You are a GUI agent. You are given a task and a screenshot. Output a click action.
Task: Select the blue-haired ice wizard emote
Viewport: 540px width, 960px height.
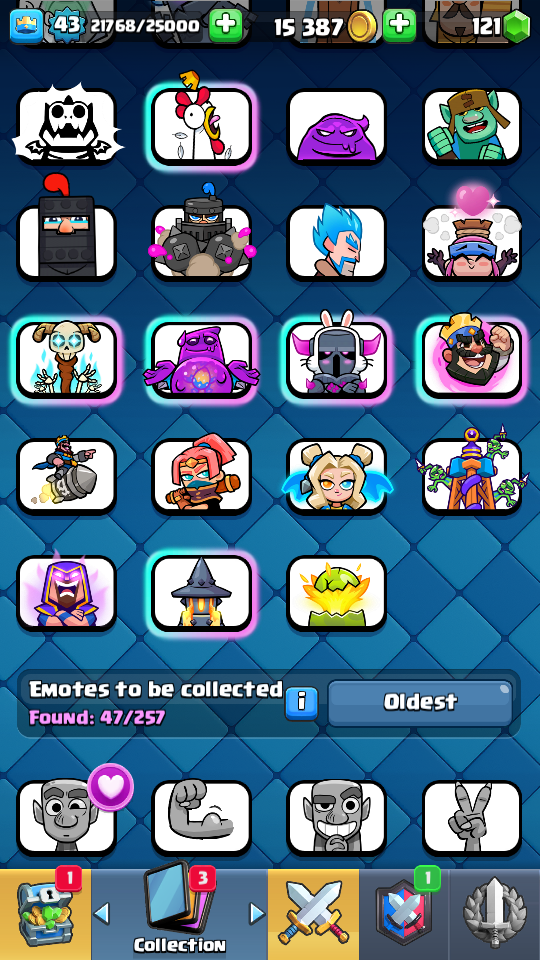tap(336, 242)
